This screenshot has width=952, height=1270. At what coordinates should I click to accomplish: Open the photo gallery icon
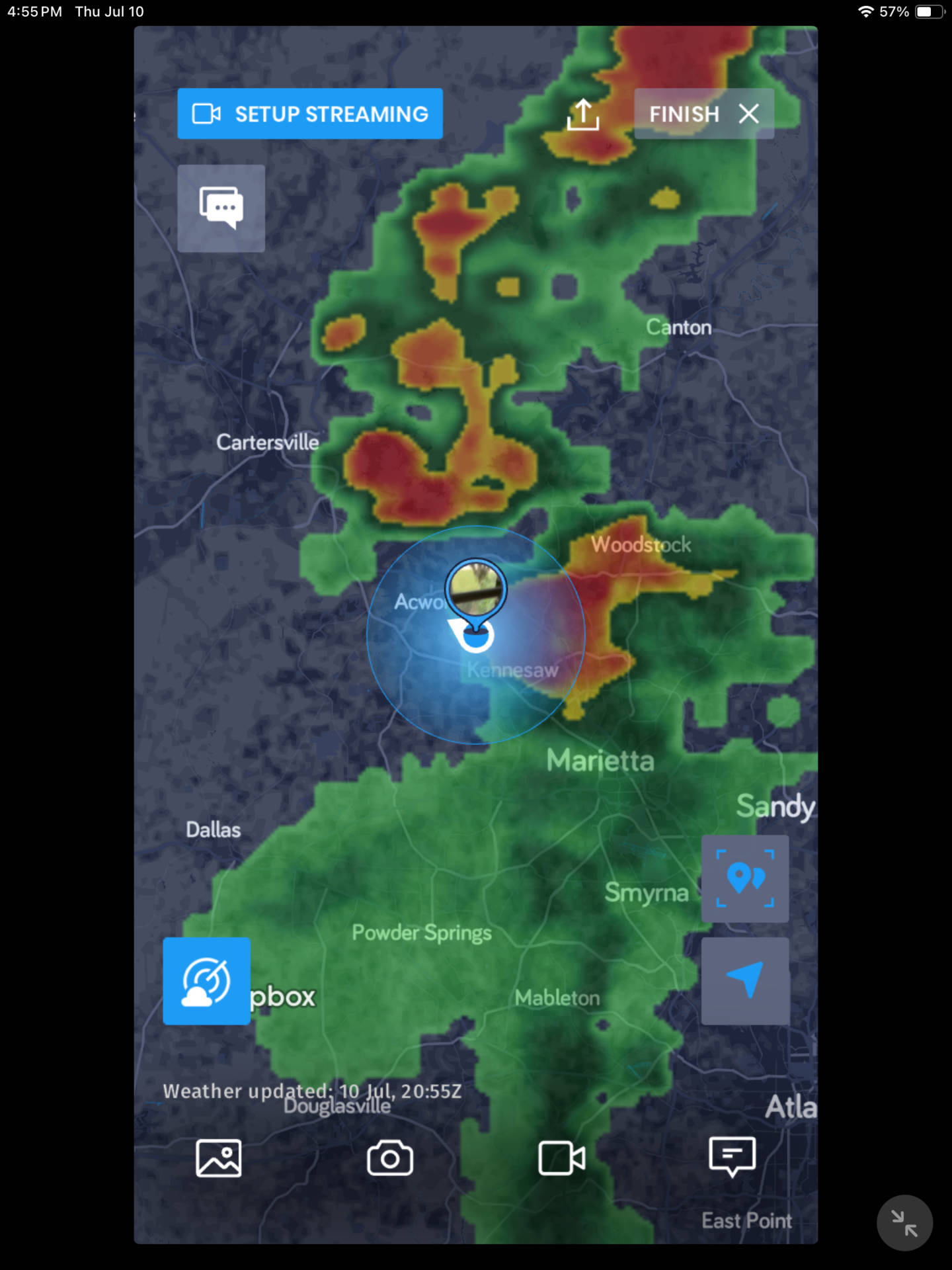tap(218, 1158)
